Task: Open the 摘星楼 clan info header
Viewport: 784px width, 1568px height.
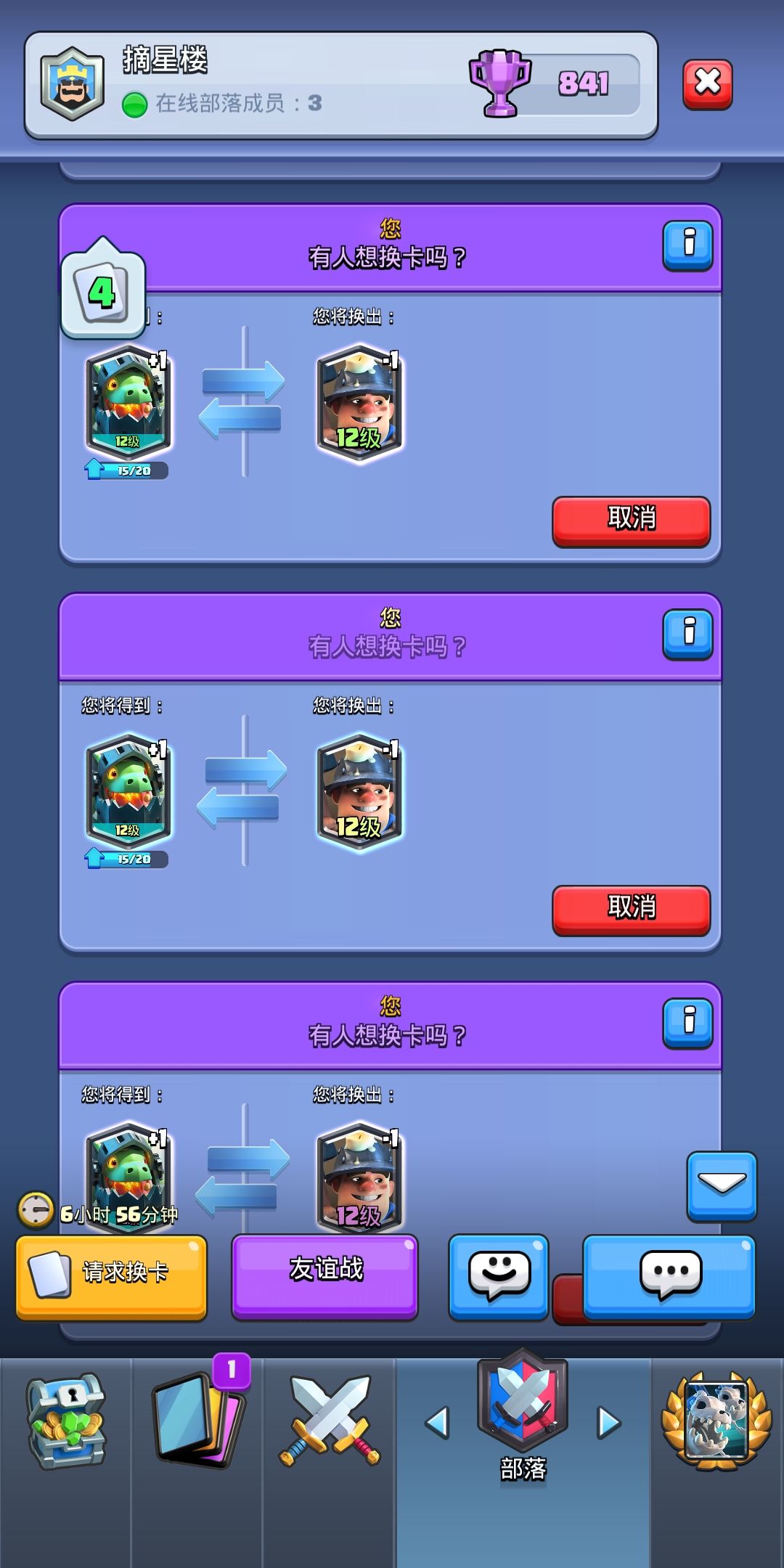Action: [341, 85]
